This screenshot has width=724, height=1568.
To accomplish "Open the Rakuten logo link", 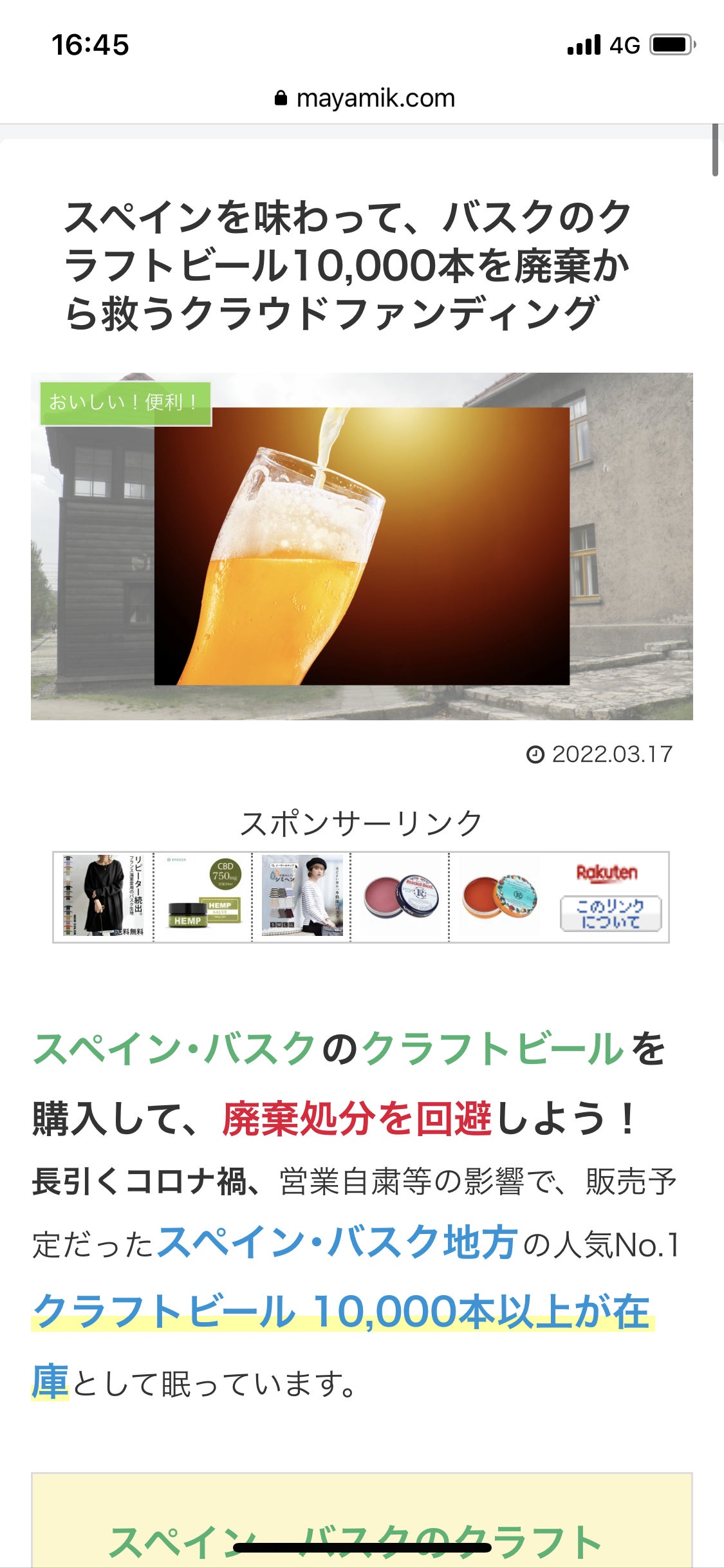I will click(607, 873).
